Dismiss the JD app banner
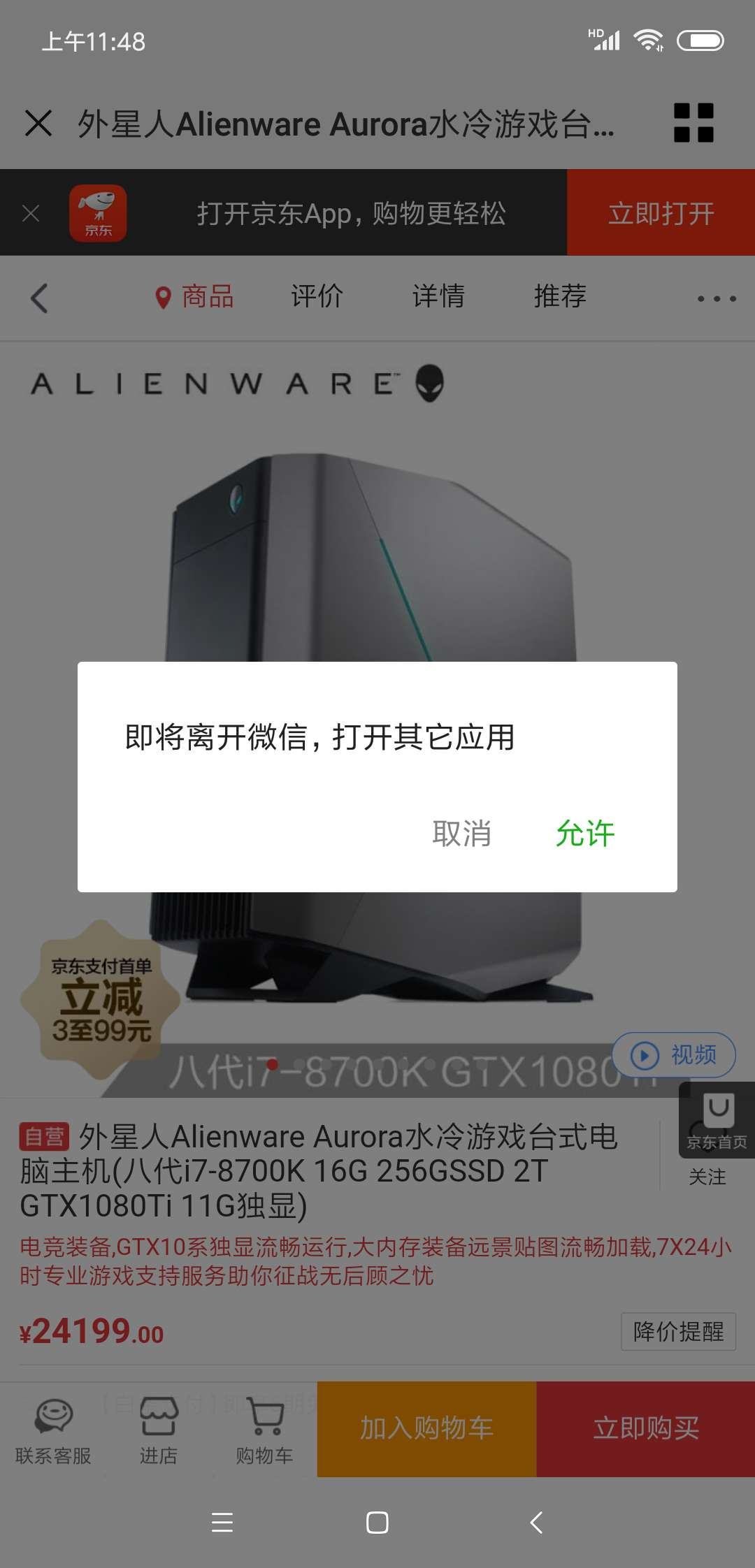755x1568 pixels. 31,213
